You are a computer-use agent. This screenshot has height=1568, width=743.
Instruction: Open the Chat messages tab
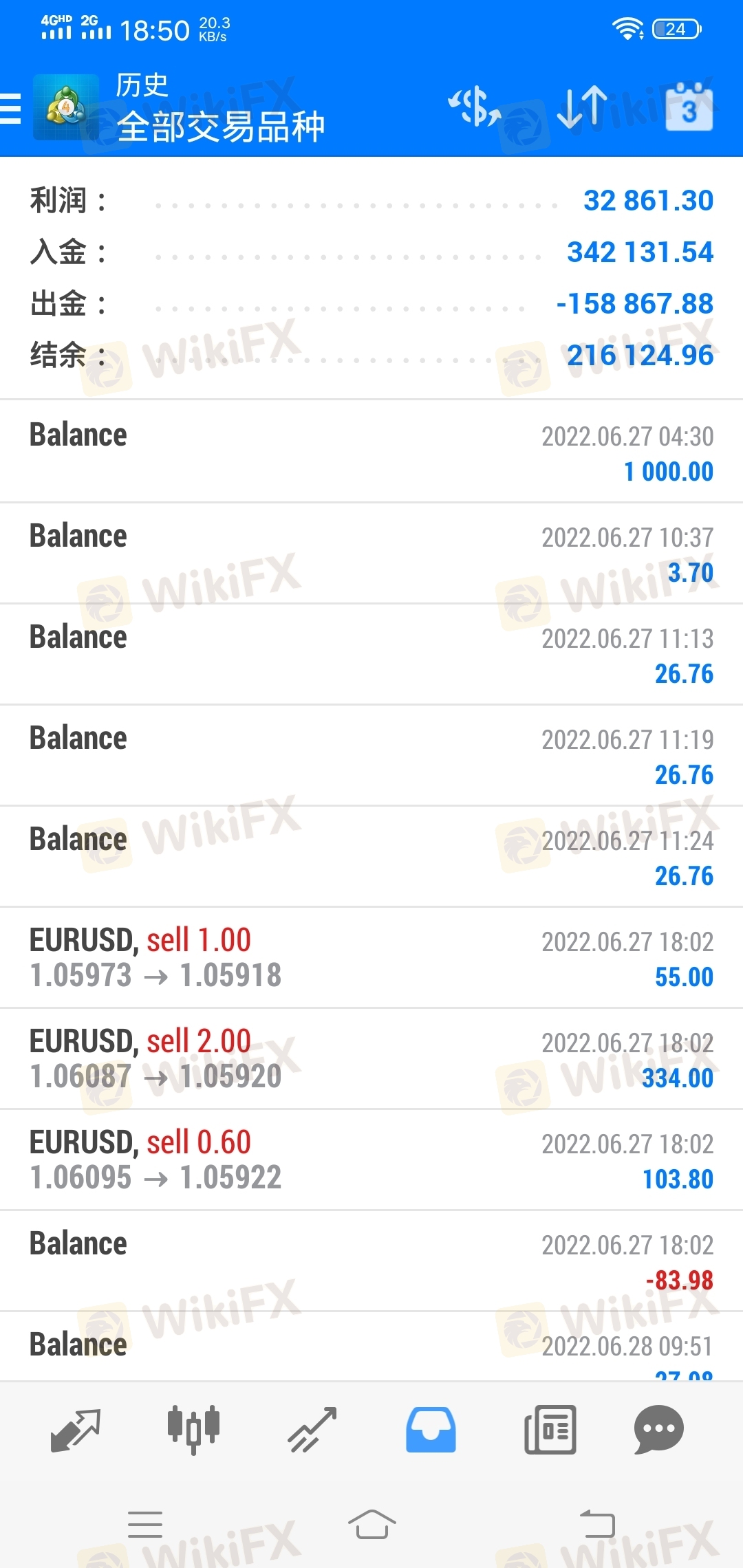point(658,1430)
